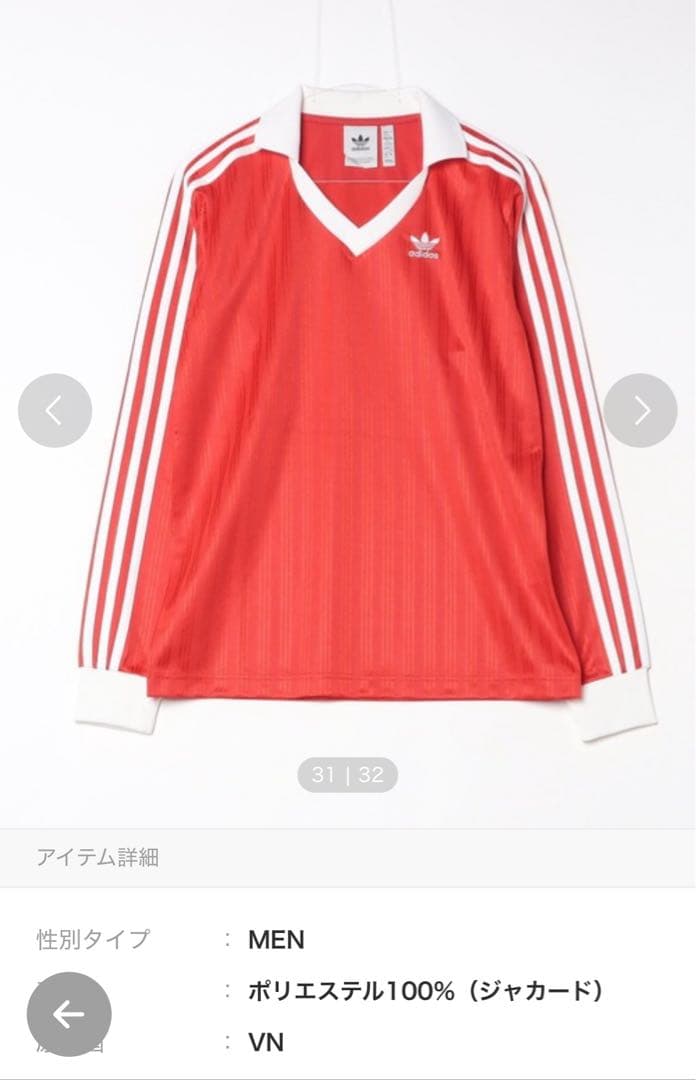This screenshot has width=696, height=1080.
Task: Go back with the round arrow button
Action: click(x=69, y=1014)
